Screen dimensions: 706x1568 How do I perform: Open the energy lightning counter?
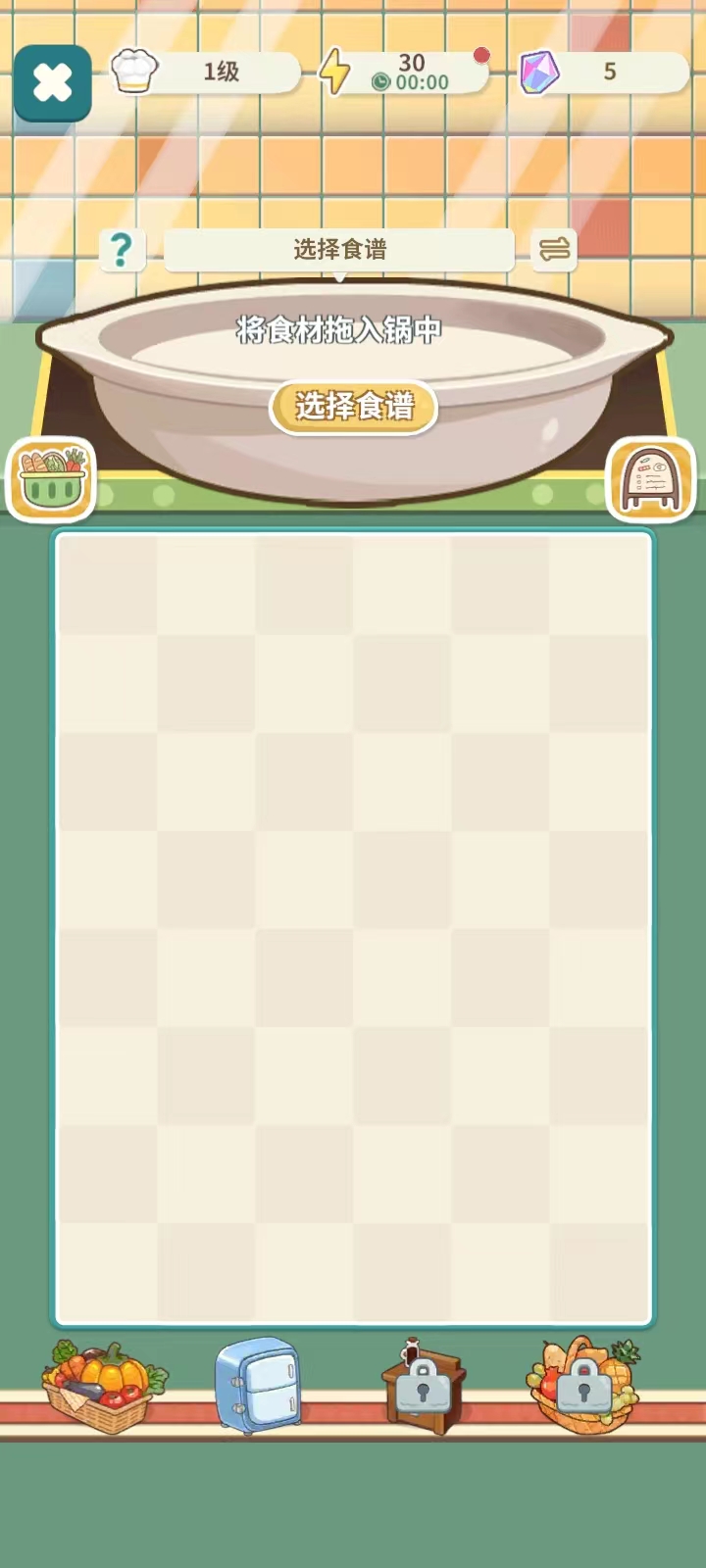(405, 73)
